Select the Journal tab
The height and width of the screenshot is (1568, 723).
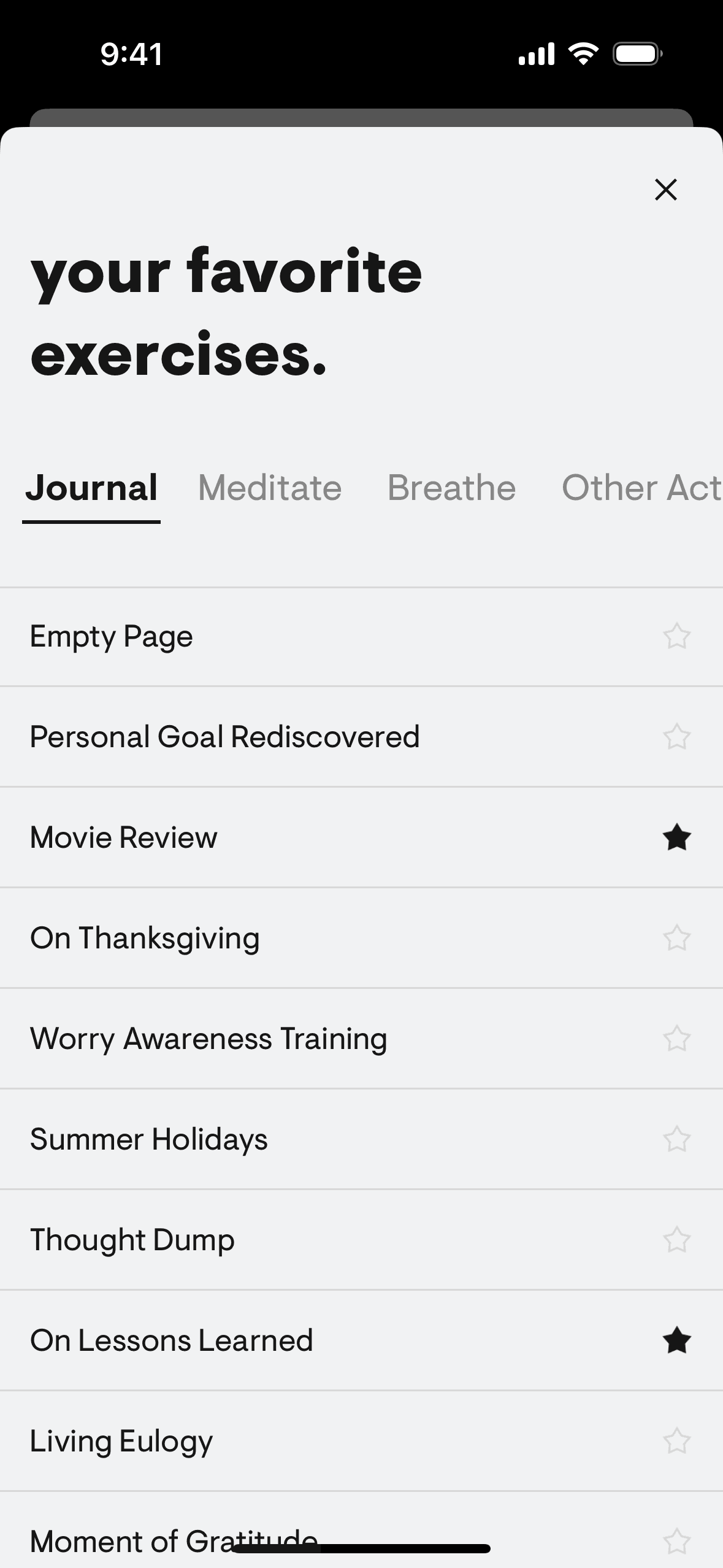tap(91, 488)
